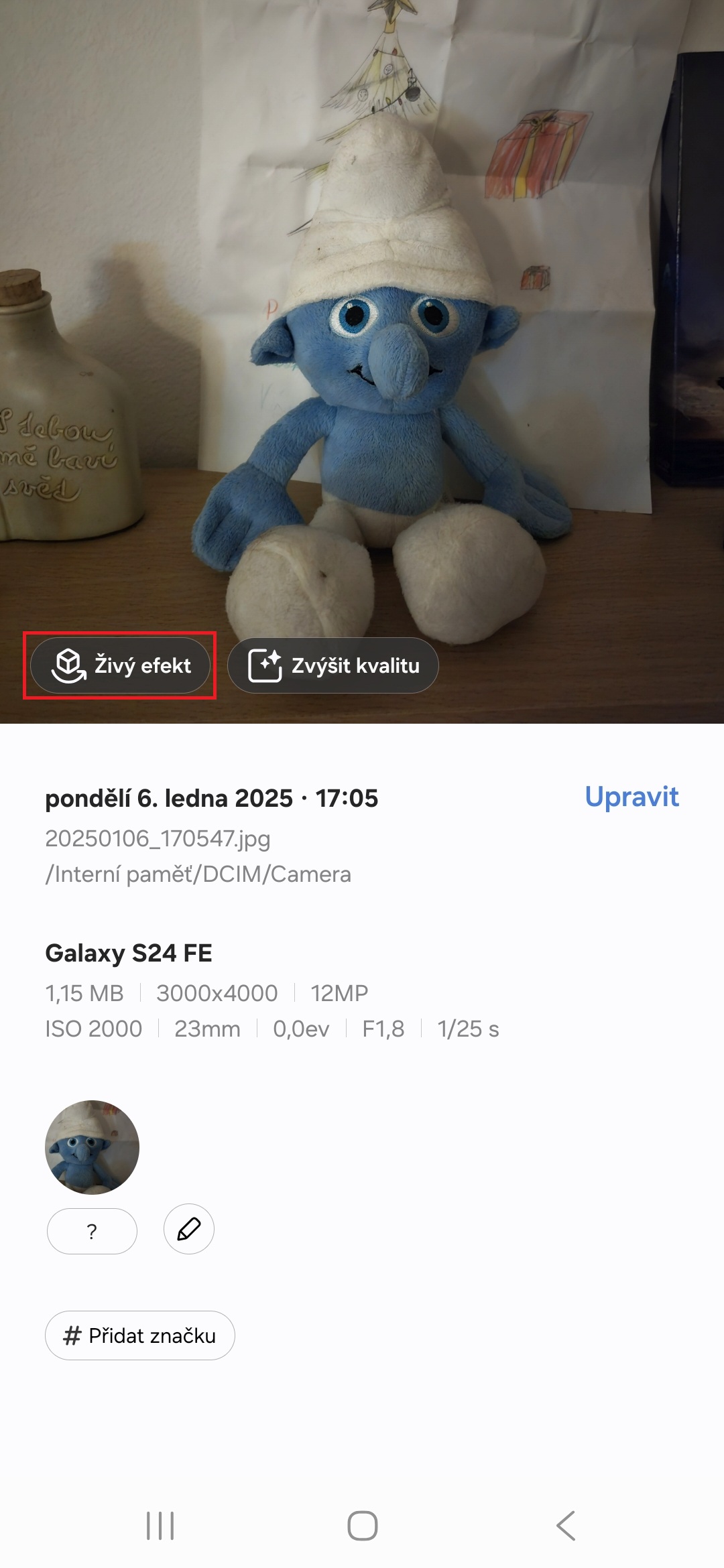Open the detected face thumbnail
Image resolution: width=724 pixels, height=1568 pixels.
tap(92, 1147)
